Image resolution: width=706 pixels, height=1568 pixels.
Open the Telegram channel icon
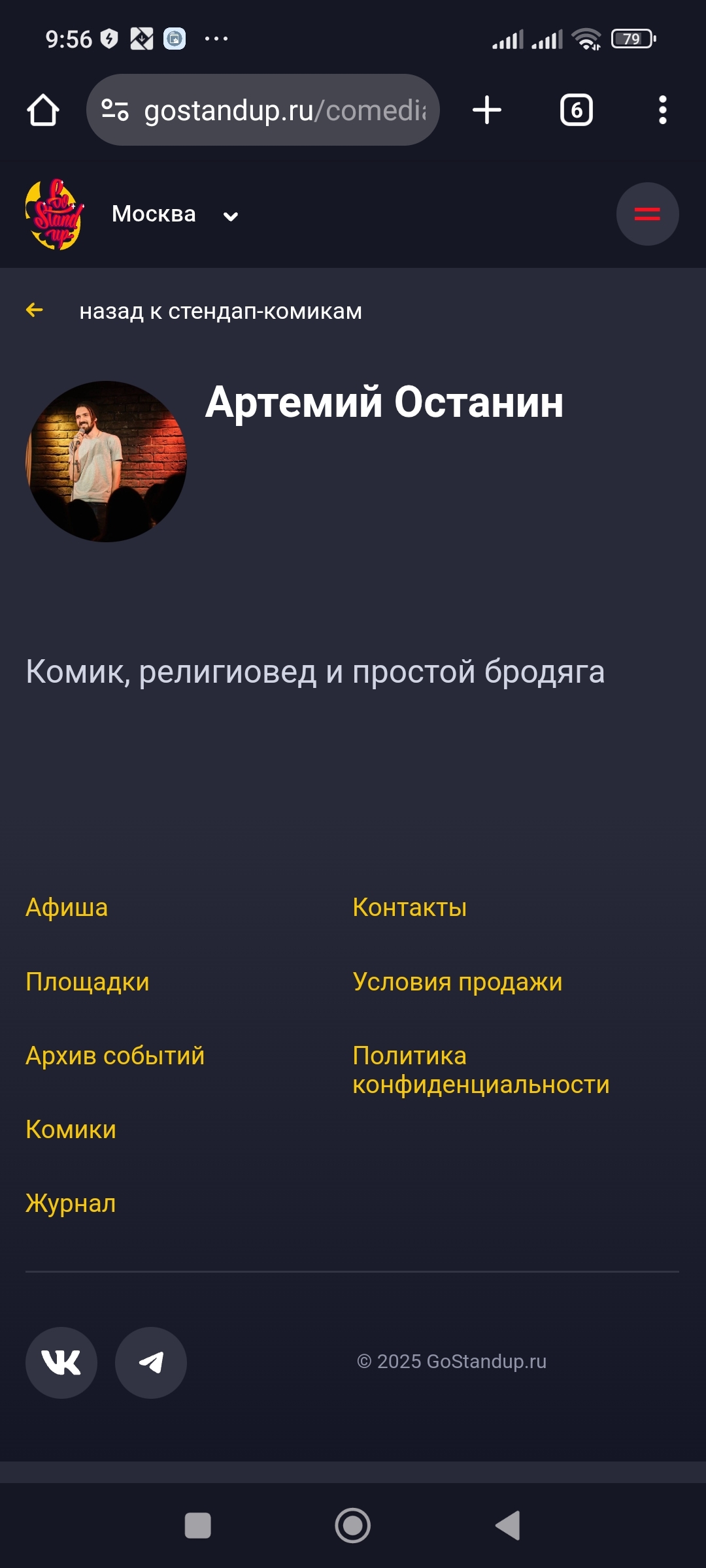(151, 1362)
